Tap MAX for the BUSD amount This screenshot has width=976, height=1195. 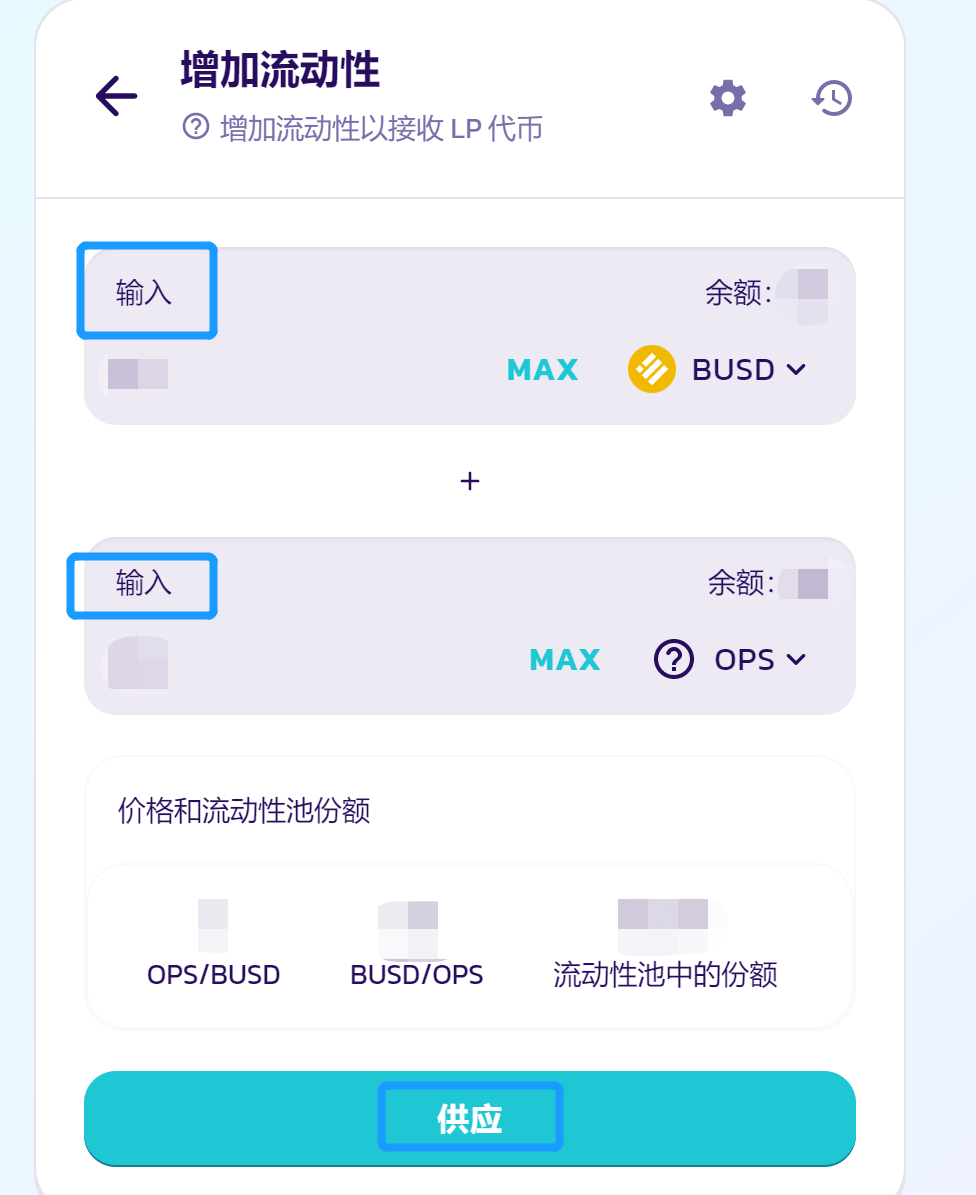[542, 370]
